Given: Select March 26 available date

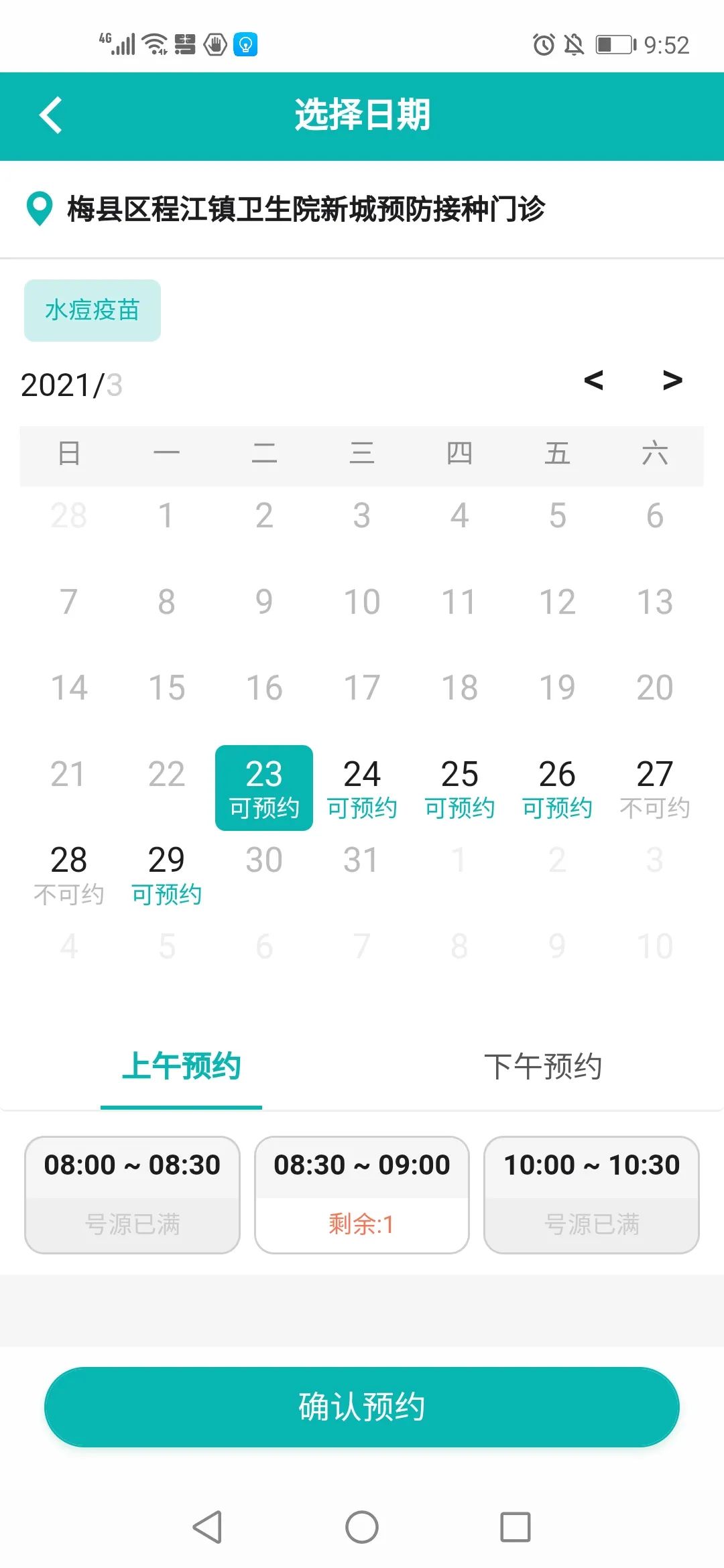Looking at the screenshot, I should [x=557, y=788].
